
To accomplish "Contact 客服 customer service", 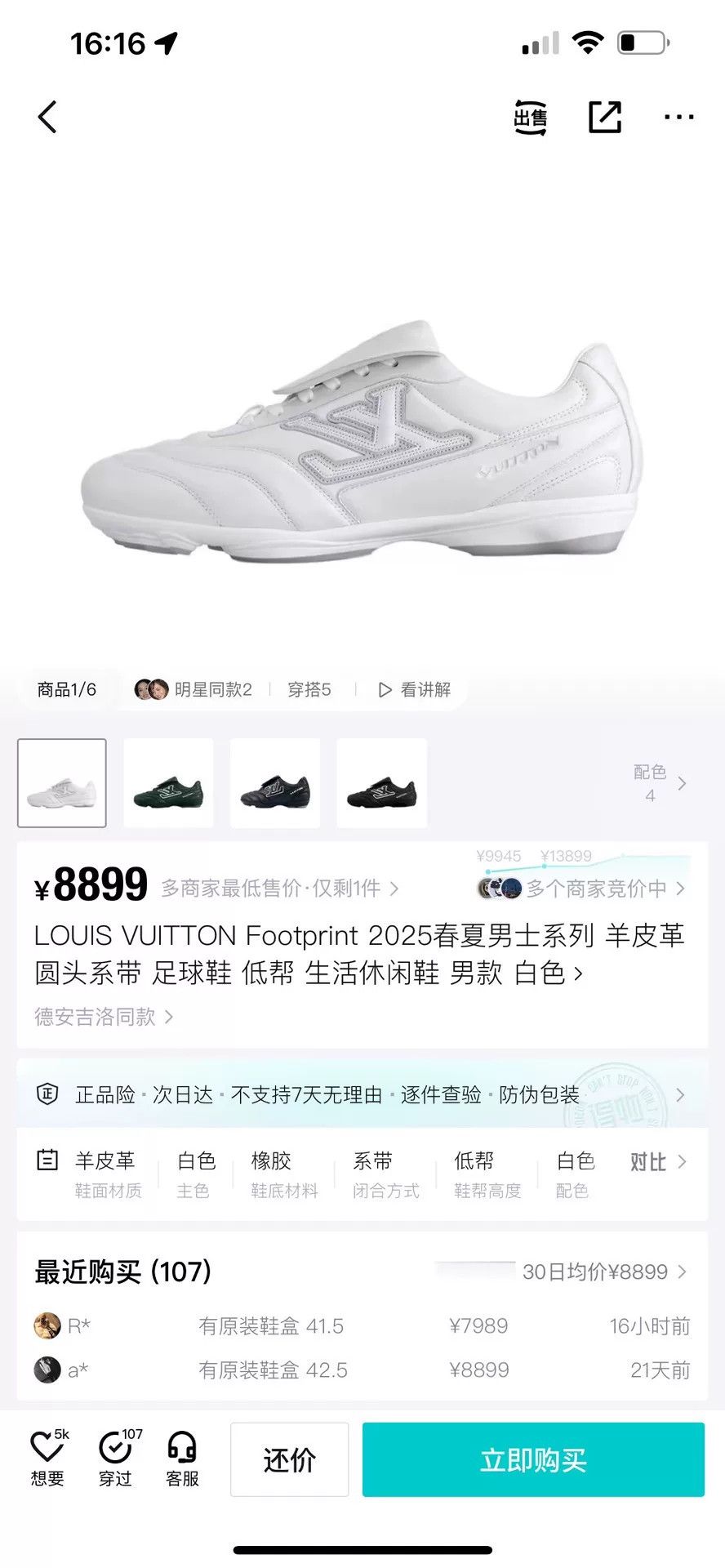I will point(182,1458).
